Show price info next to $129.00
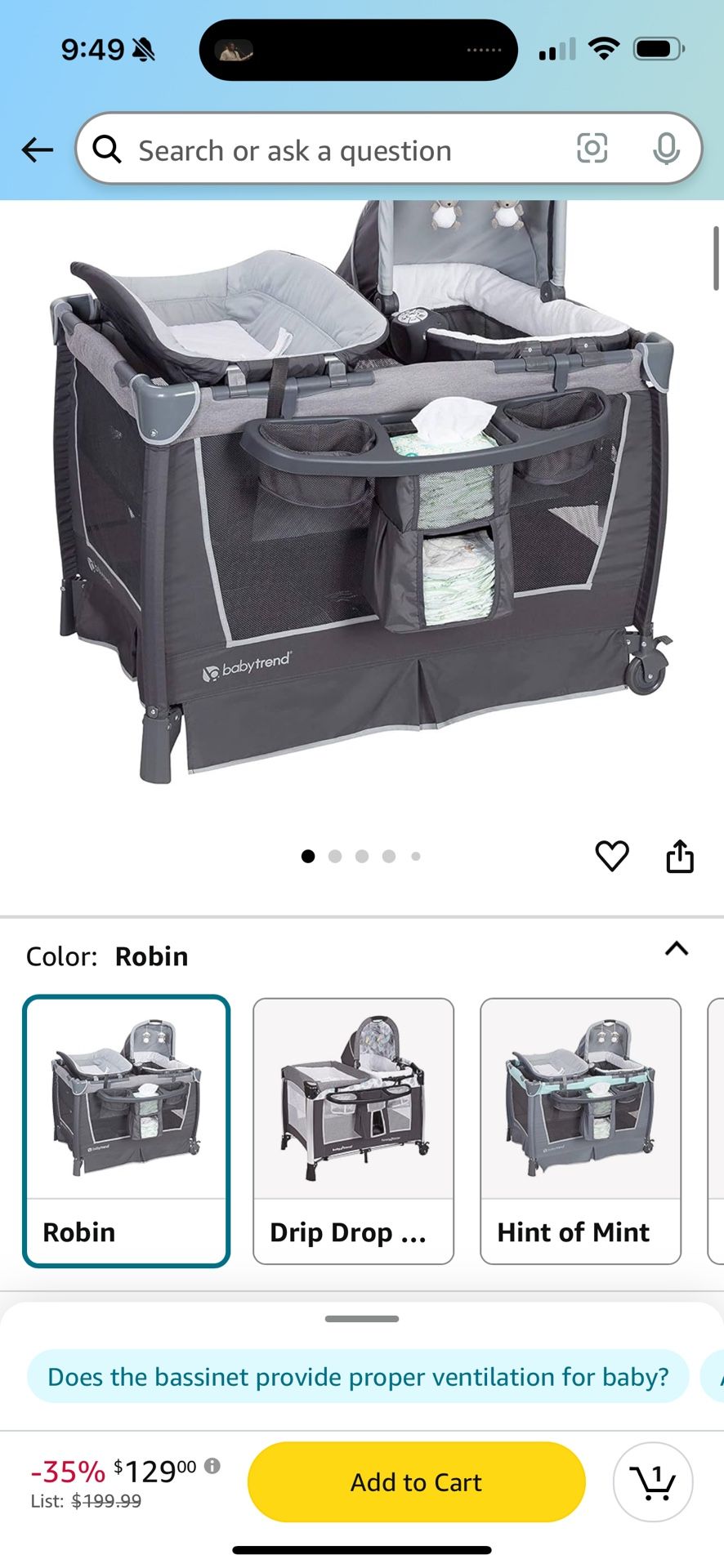The width and height of the screenshot is (724, 1568). tap(212, 1466)
